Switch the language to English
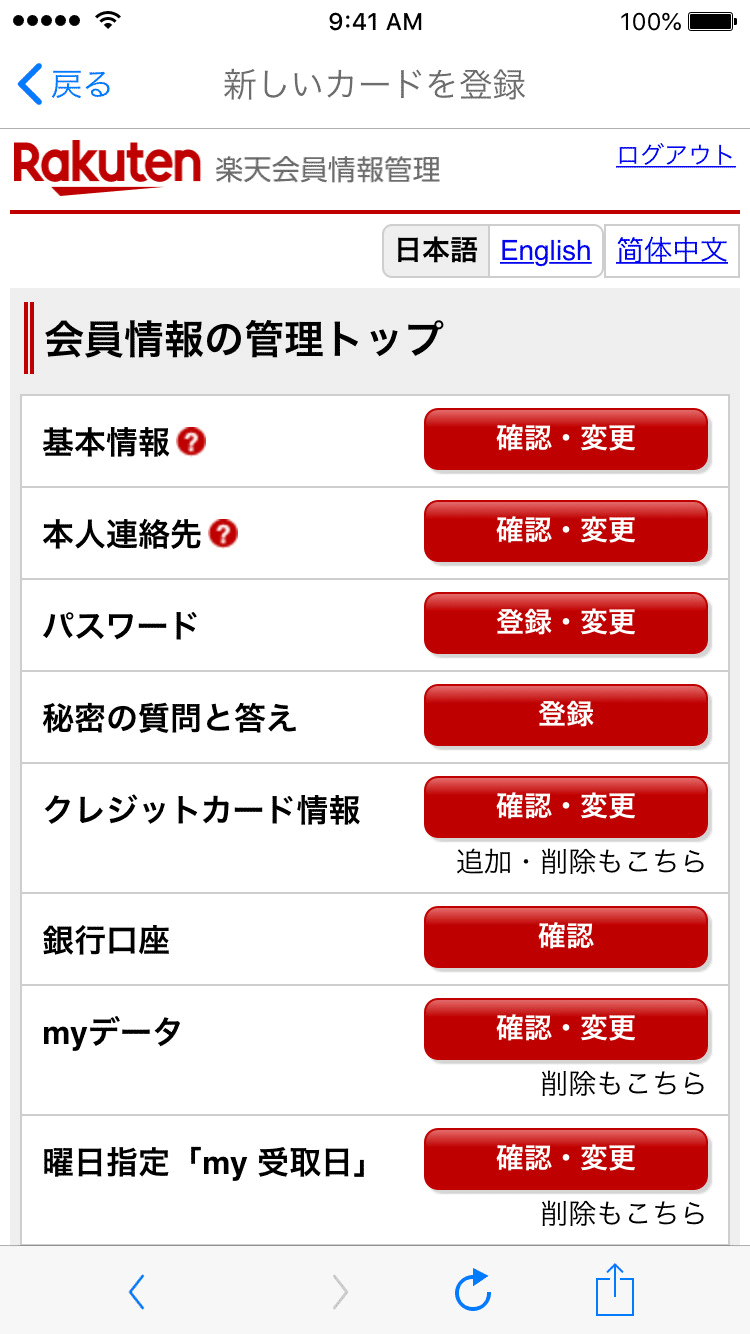 tap(546, 250)
